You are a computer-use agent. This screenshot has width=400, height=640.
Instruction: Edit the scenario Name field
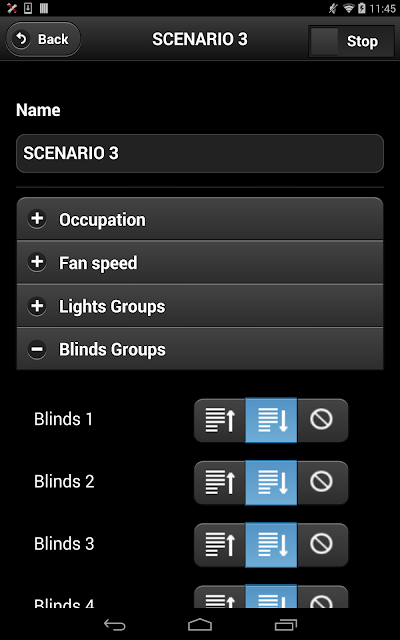[x=200, y=153]
